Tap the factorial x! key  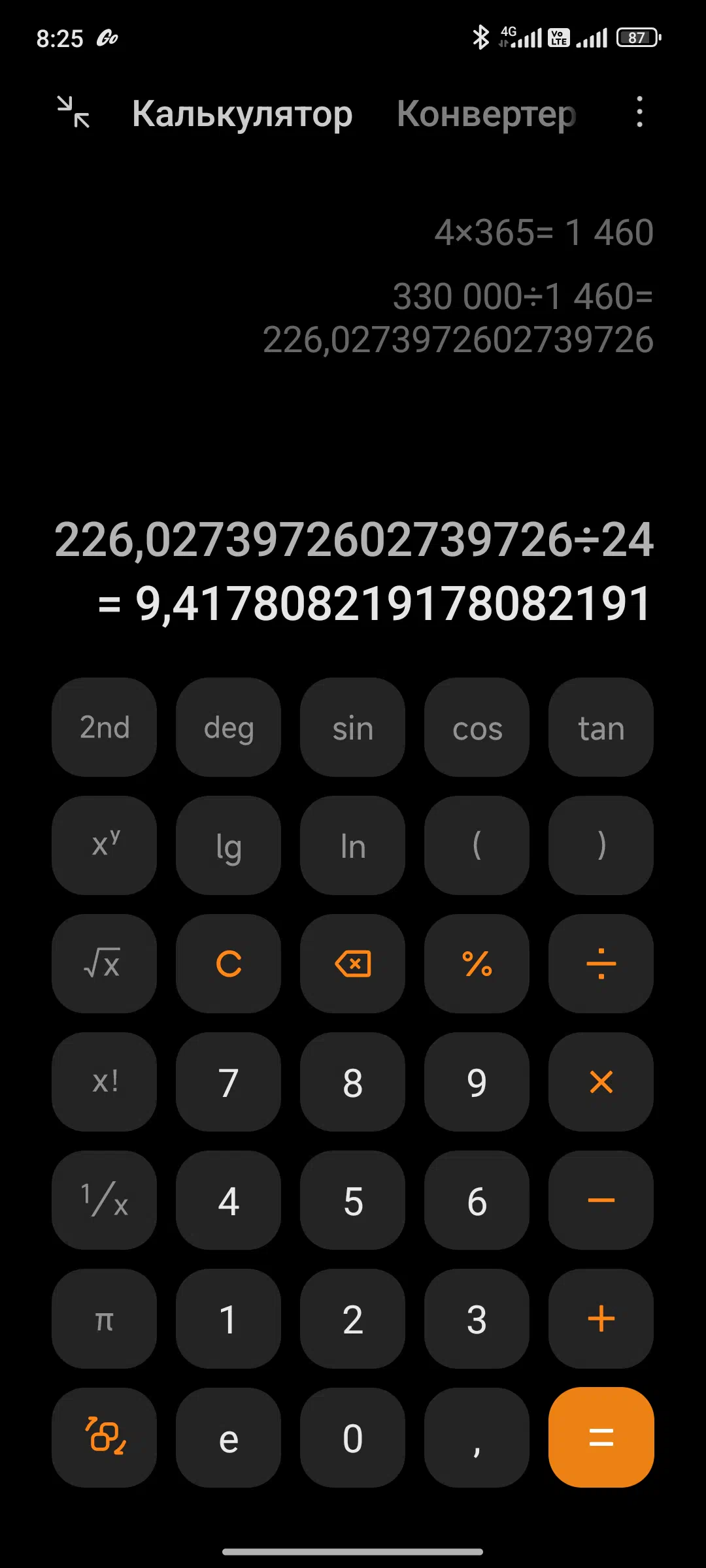(105, 1082)
